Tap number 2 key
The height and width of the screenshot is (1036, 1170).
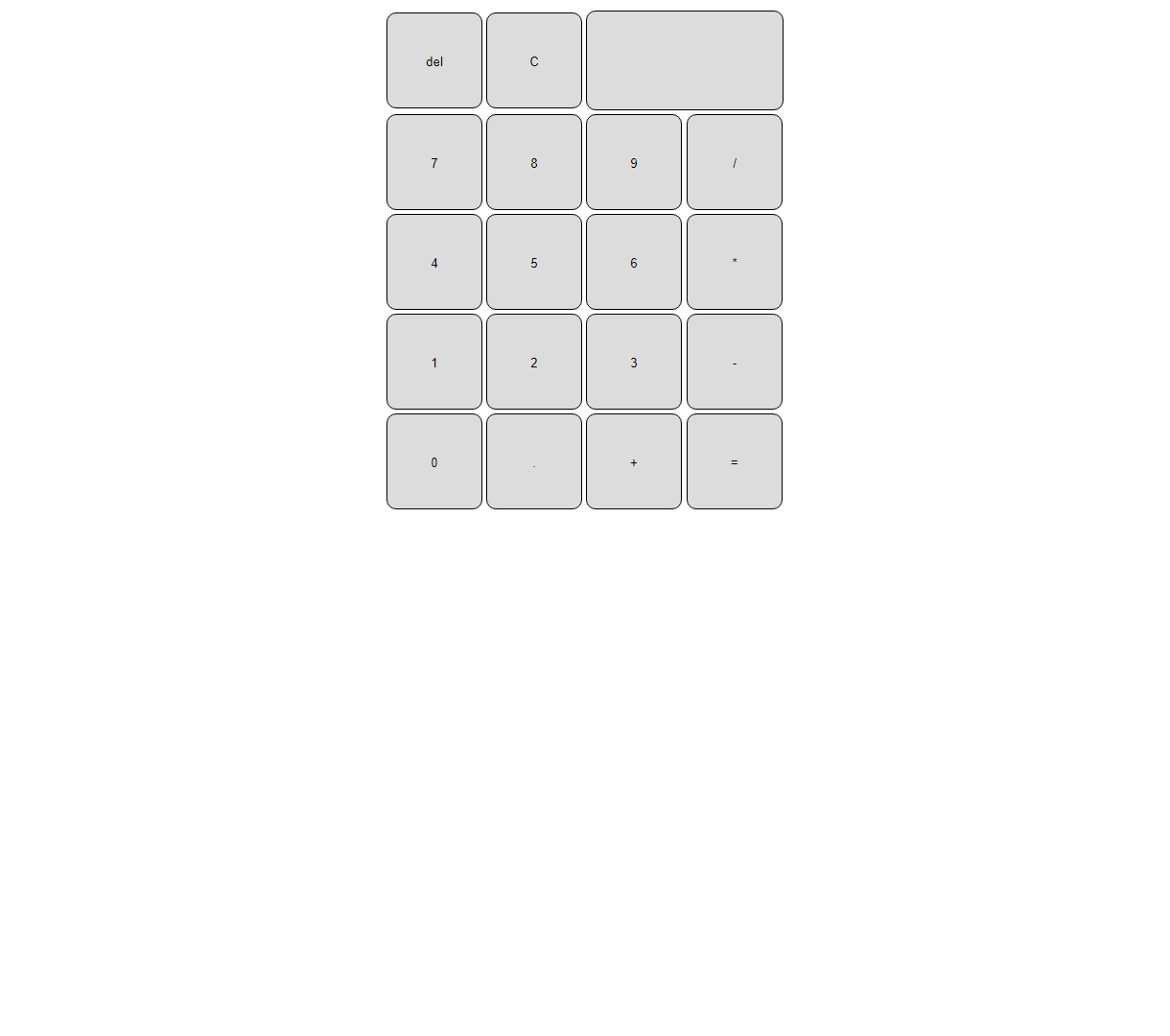click(x=534, y=363)
